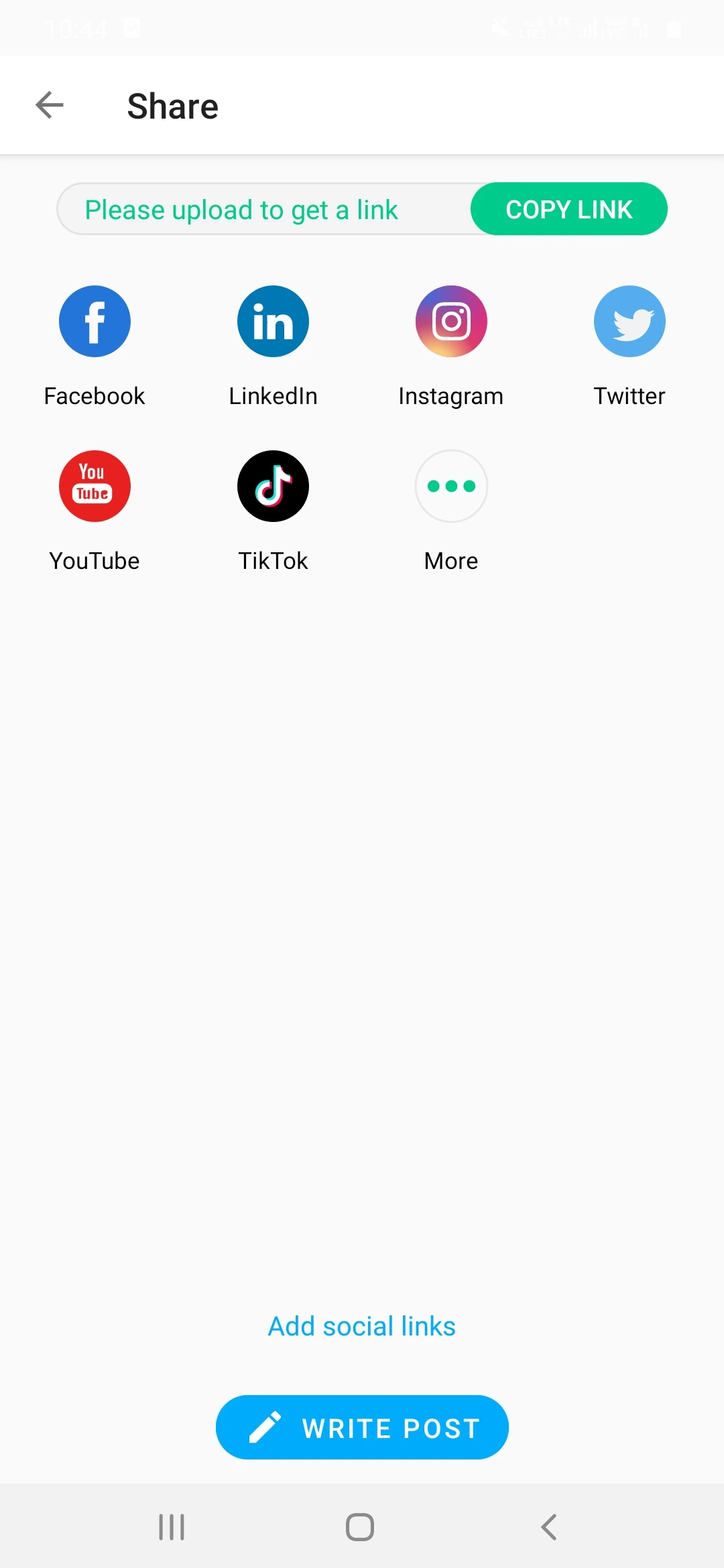Image resolution: width=724 pixels, height=1568 pixels.
Task: Share to TikTok
Action: click(x=273, y=486)
